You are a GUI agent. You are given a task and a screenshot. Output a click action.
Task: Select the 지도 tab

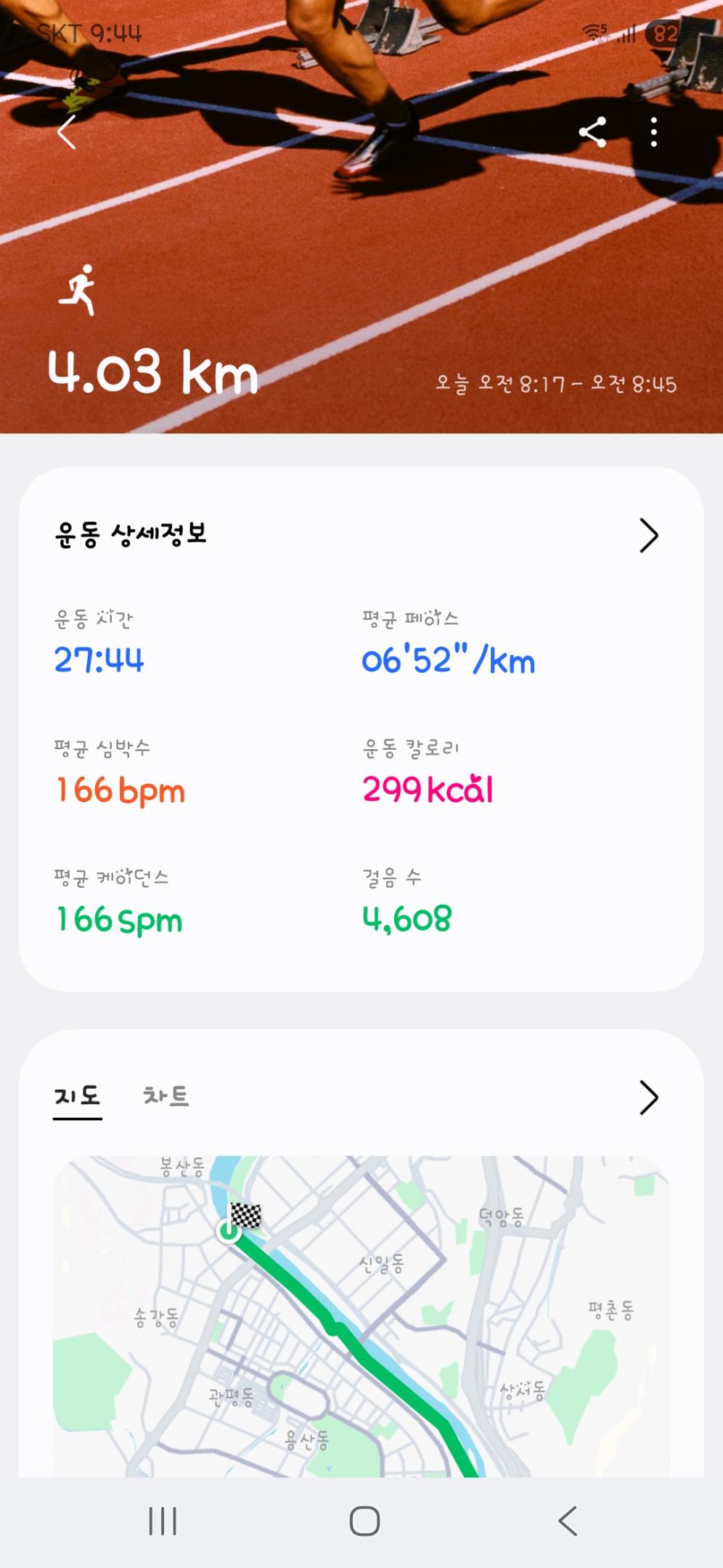[x=77, y=1096]
